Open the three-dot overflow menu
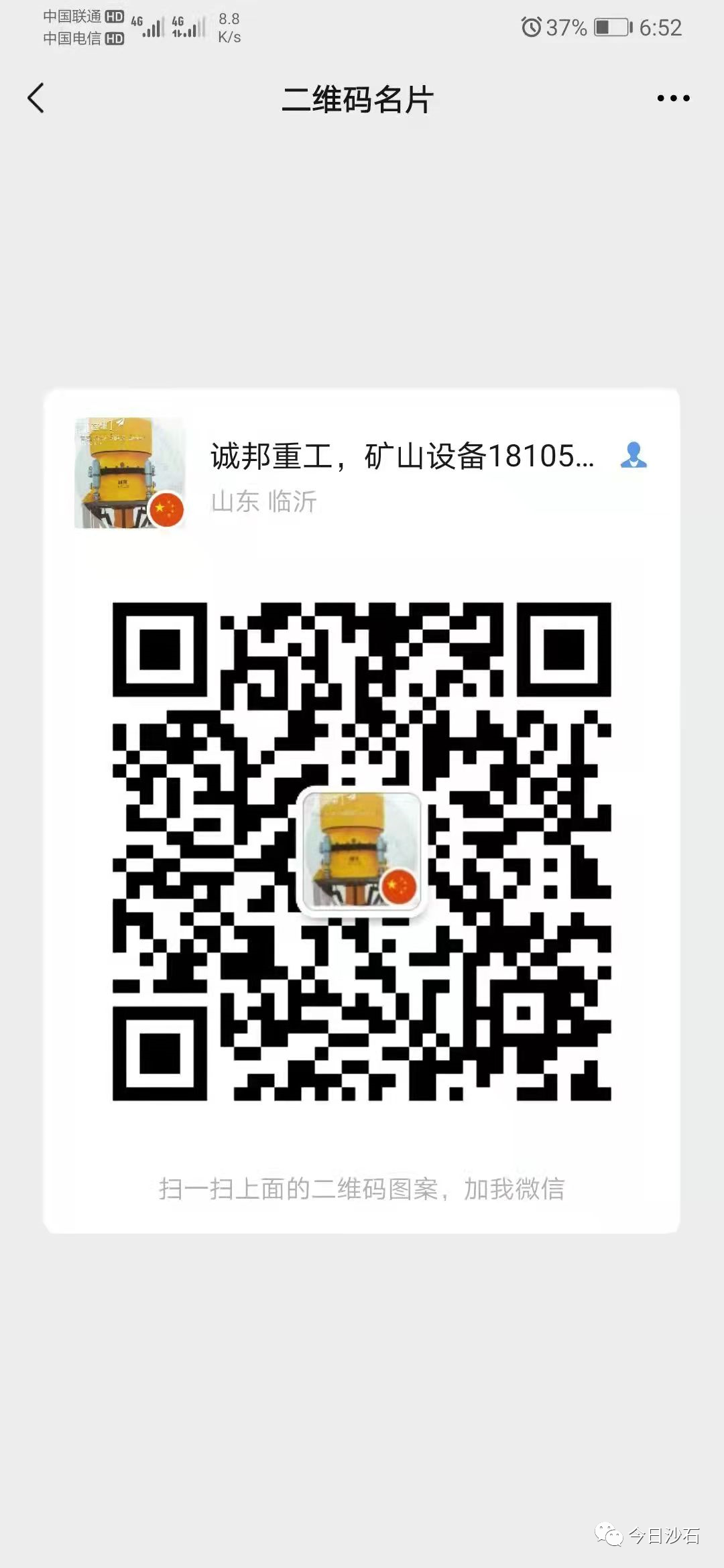 [x=672, y=99]
